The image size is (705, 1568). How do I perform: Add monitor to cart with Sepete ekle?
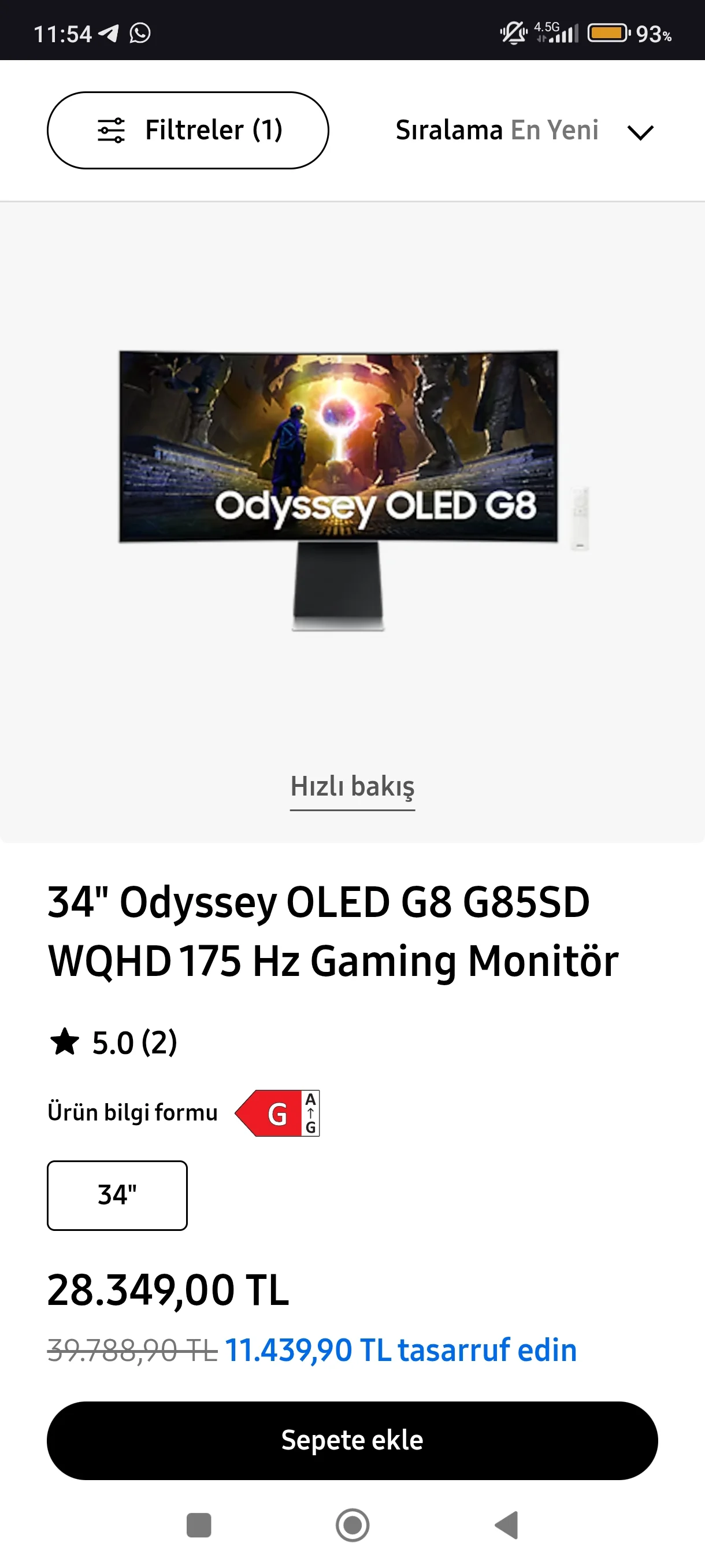click(x=352, y=1441)
